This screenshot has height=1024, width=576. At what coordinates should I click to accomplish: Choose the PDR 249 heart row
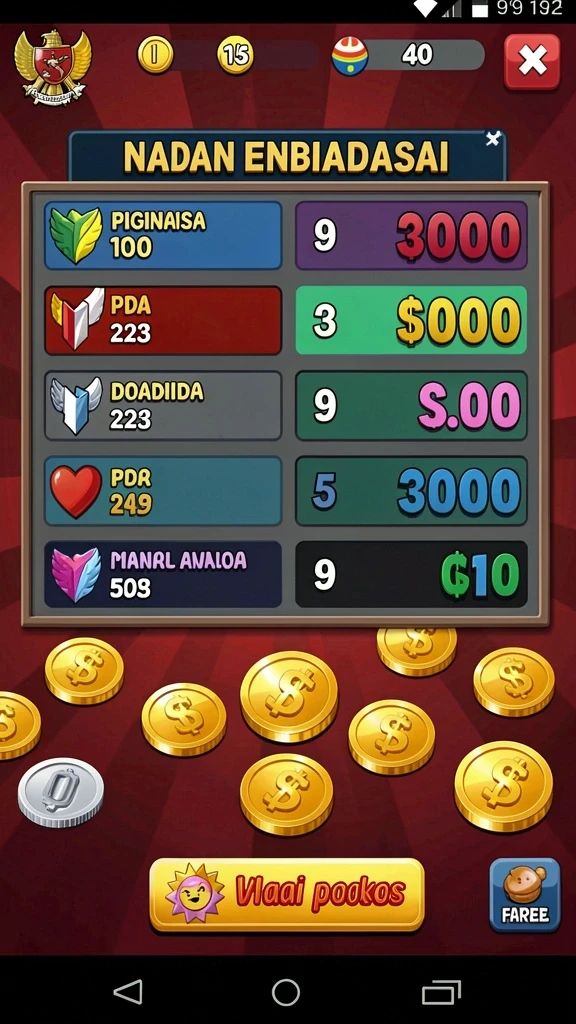[163, 490]
